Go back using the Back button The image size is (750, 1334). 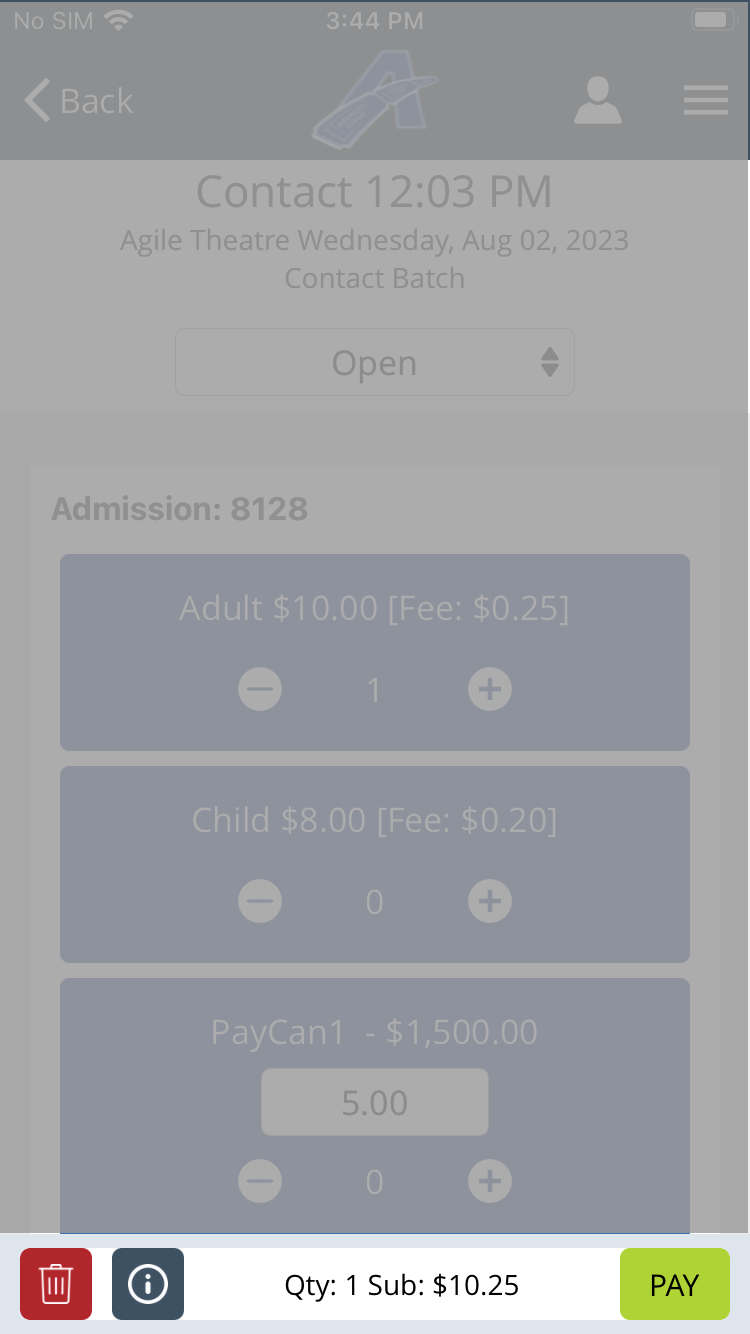(x=78, y=101)
